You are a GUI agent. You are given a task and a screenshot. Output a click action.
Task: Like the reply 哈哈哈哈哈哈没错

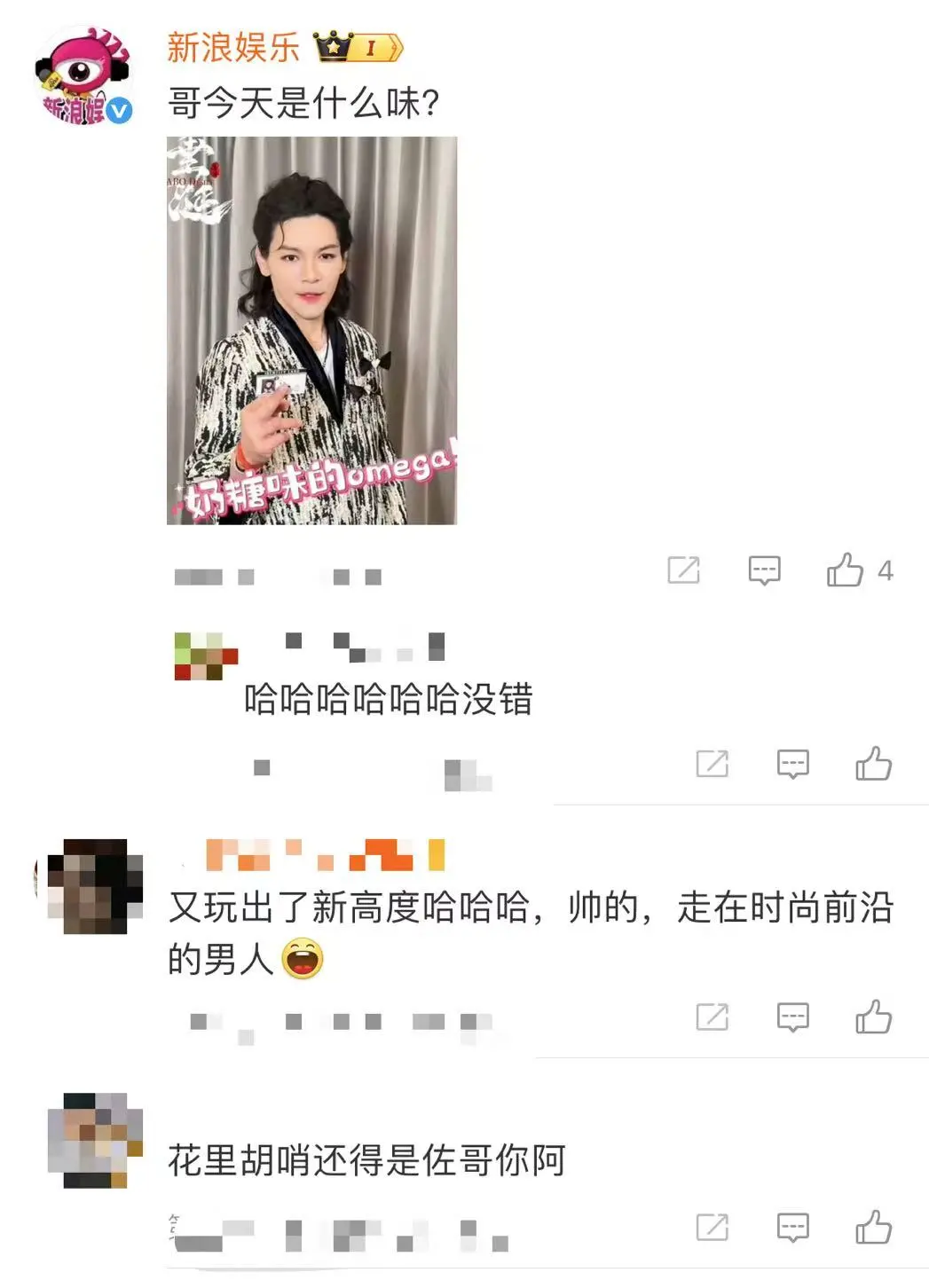click(873, 764)
